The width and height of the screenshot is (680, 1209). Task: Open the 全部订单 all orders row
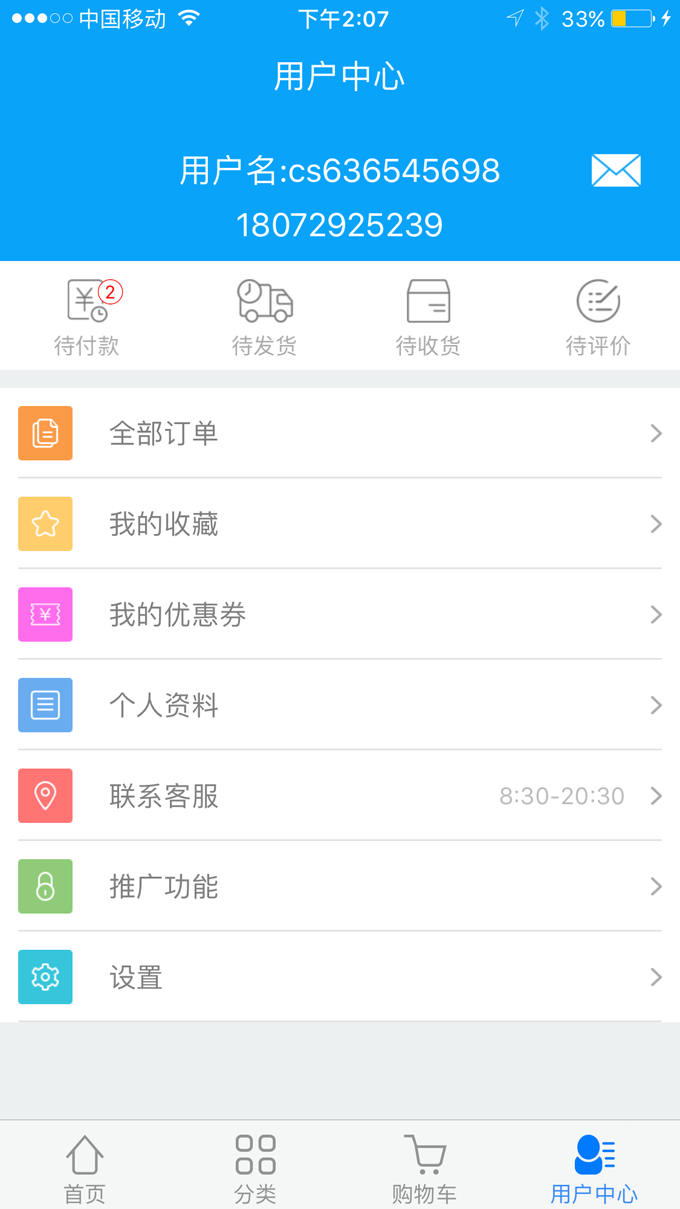(340, 433)
